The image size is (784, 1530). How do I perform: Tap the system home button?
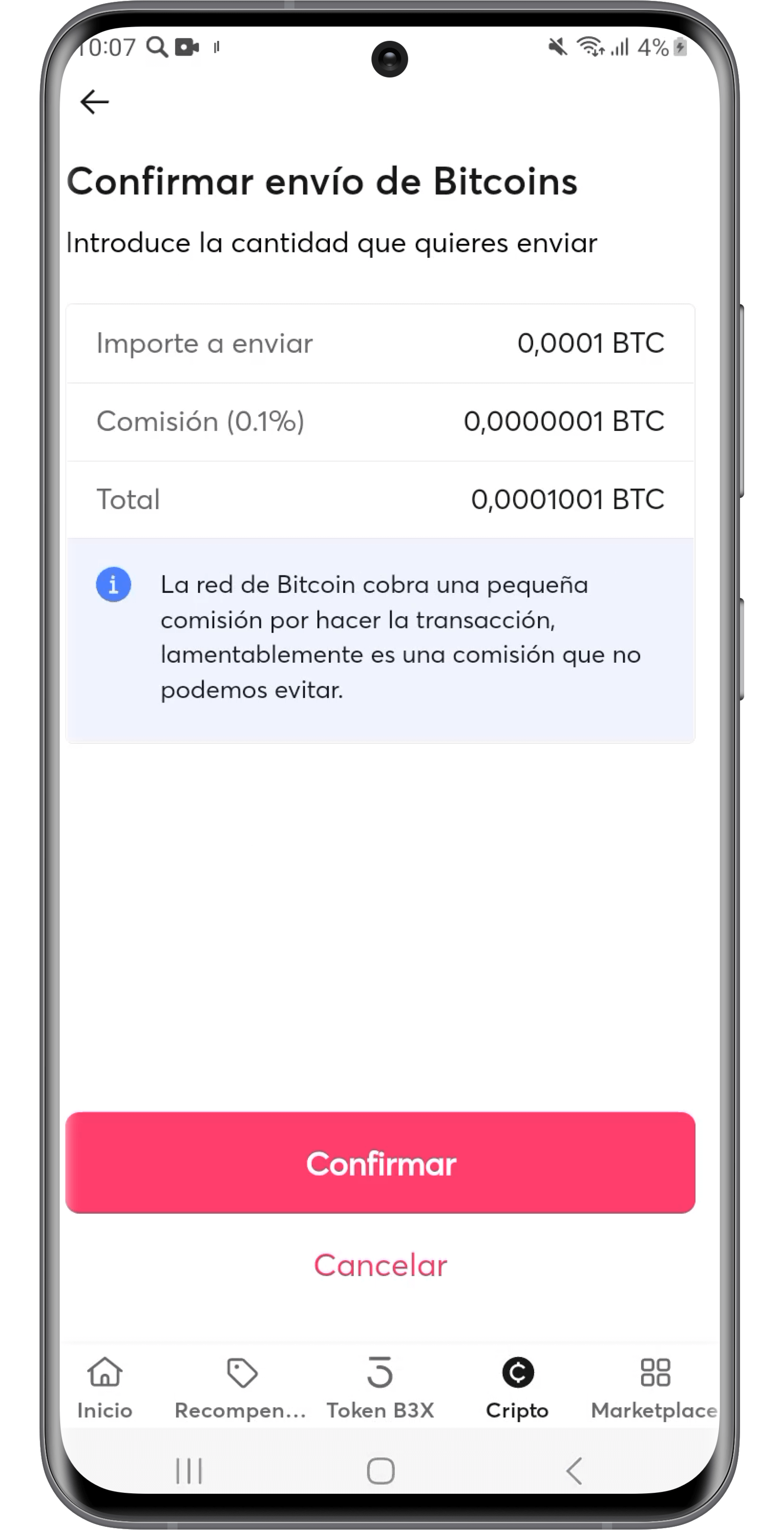380,1471
